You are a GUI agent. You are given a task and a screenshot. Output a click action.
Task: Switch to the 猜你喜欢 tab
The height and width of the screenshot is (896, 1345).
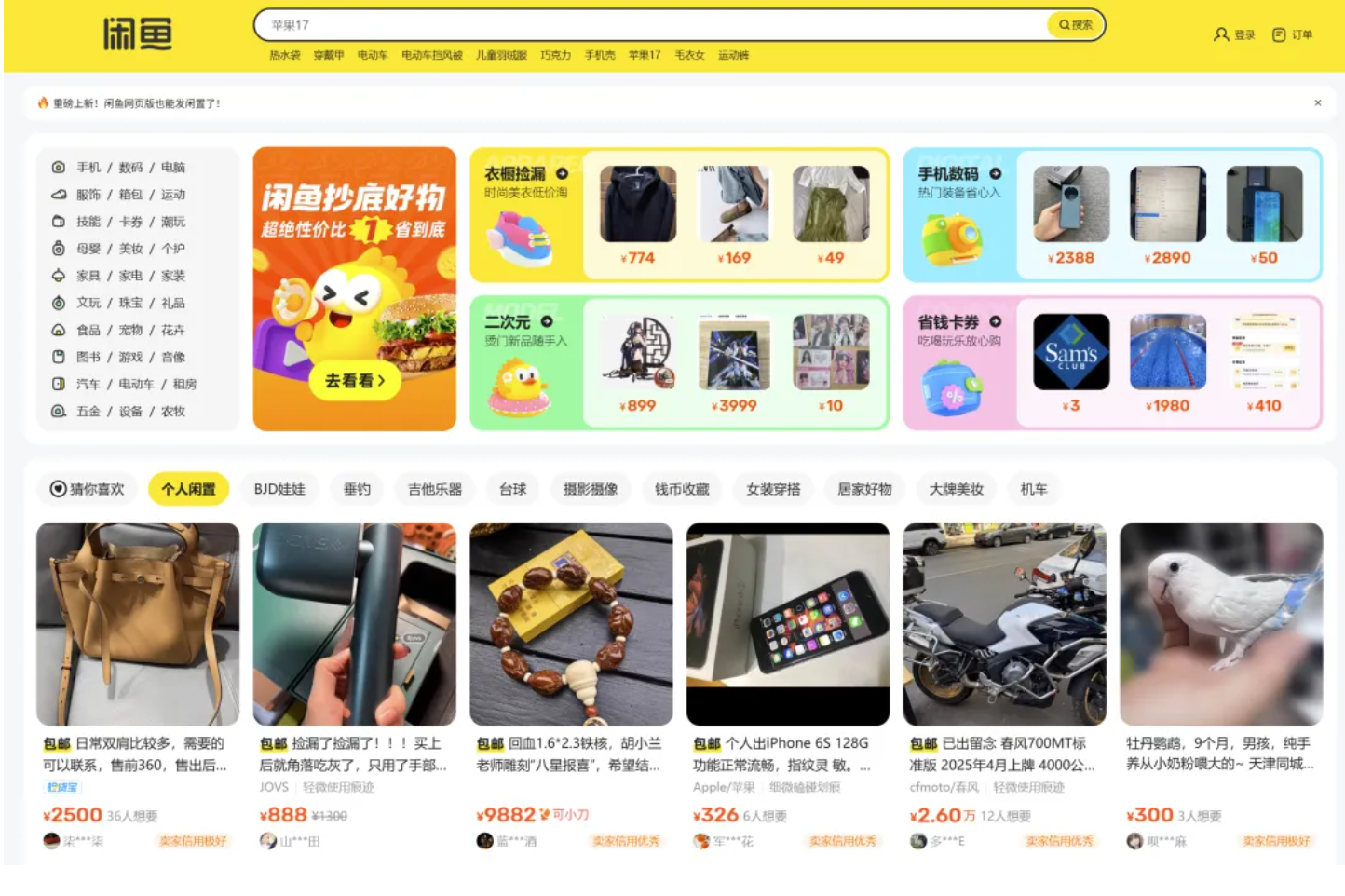point(87,489)
